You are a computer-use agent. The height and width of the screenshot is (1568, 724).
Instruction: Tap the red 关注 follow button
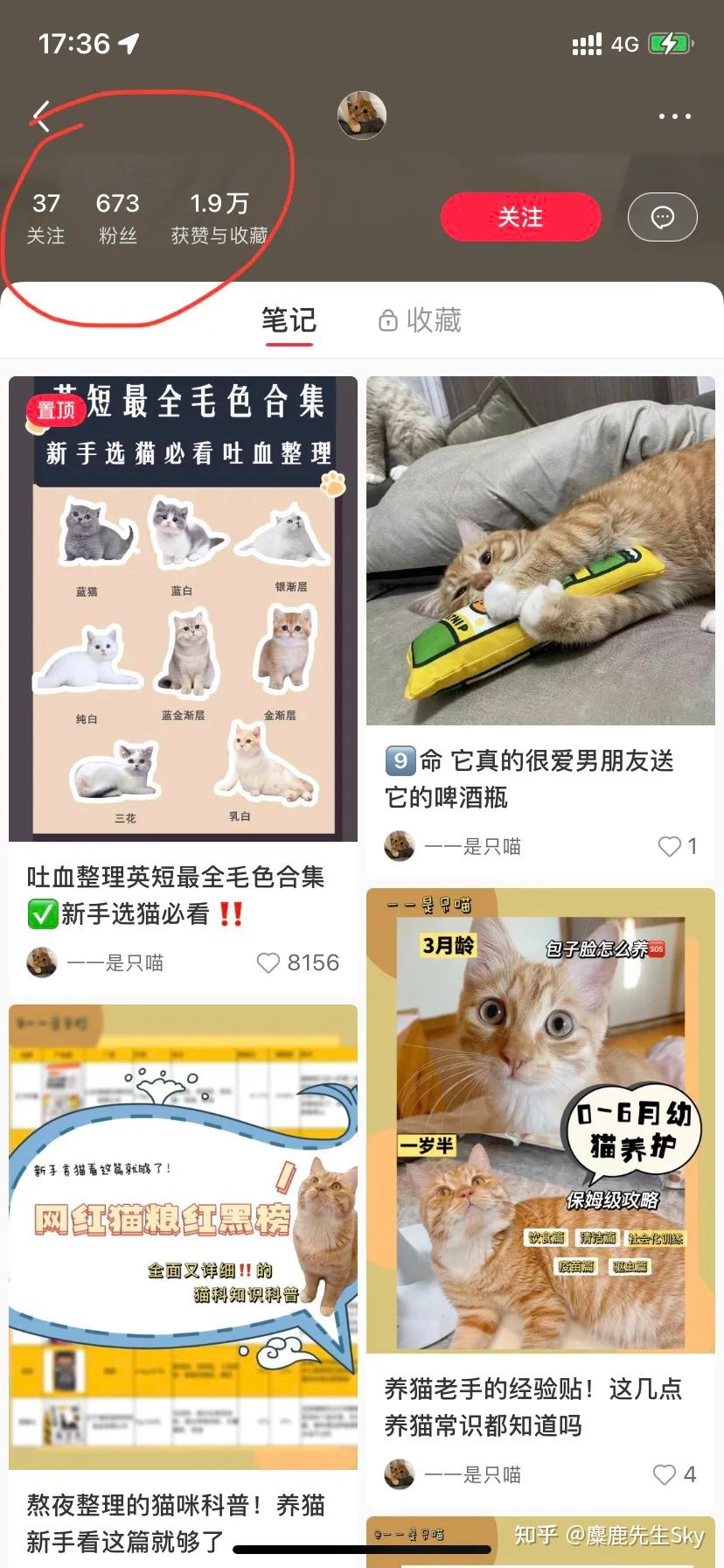(x=520, y=217)
